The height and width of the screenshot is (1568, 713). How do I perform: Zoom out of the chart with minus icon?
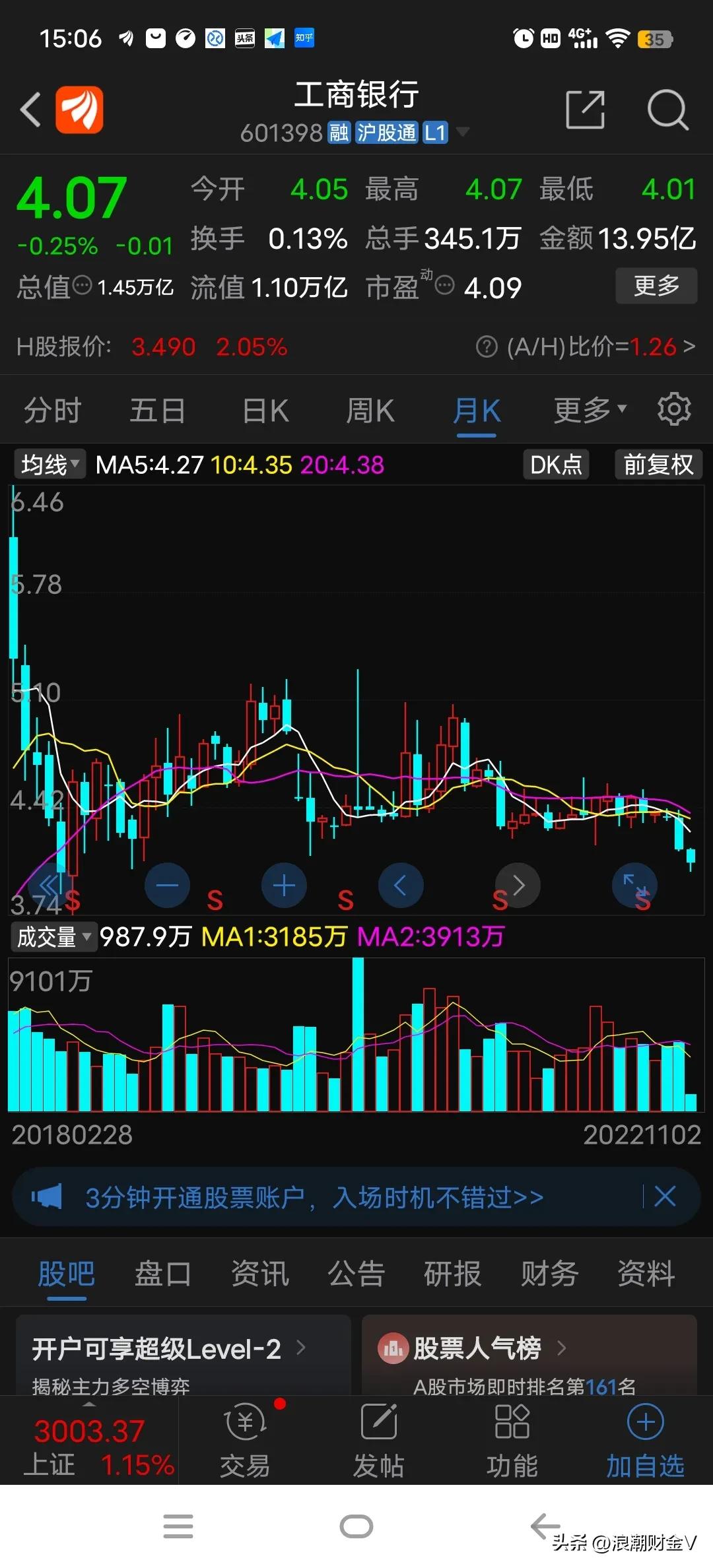[x=167, y=885]
